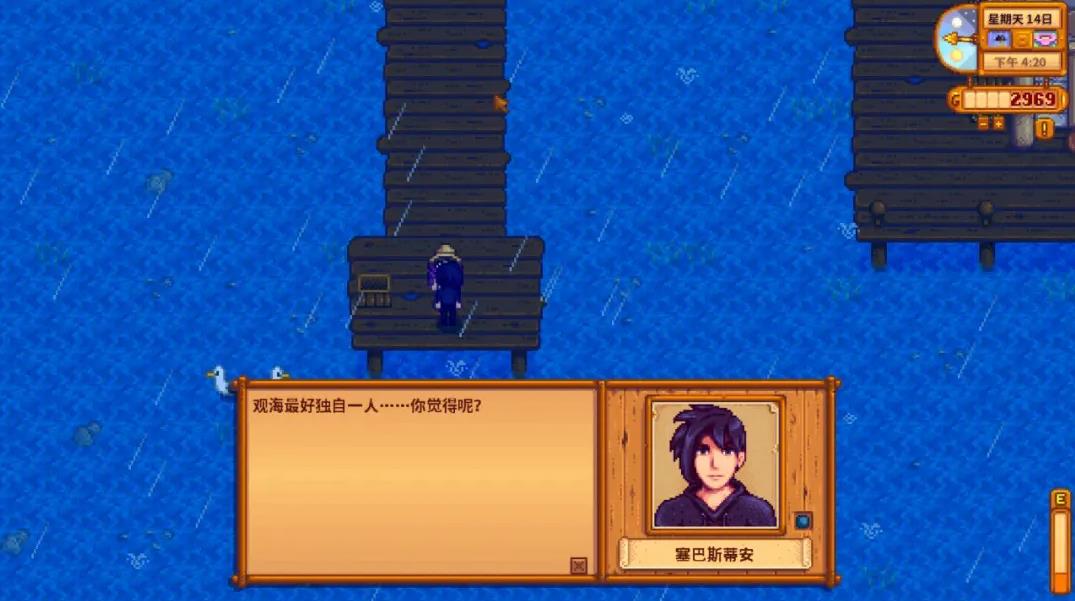Zoom in with the plus button
1075x601 pixels.
(998, 124)
